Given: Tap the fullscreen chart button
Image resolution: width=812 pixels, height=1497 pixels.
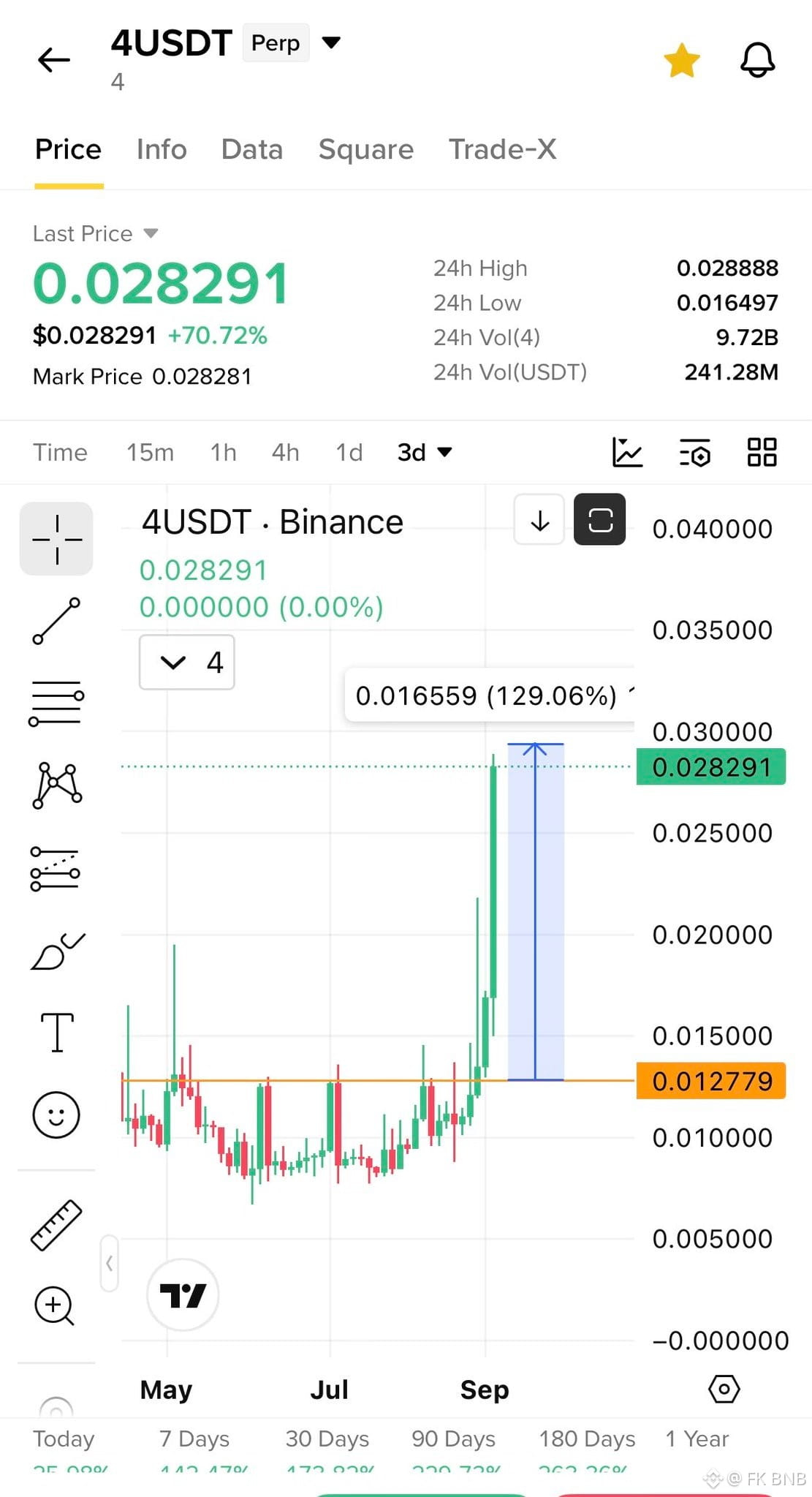Looking at the screenshot, I should tap(599, 520).
